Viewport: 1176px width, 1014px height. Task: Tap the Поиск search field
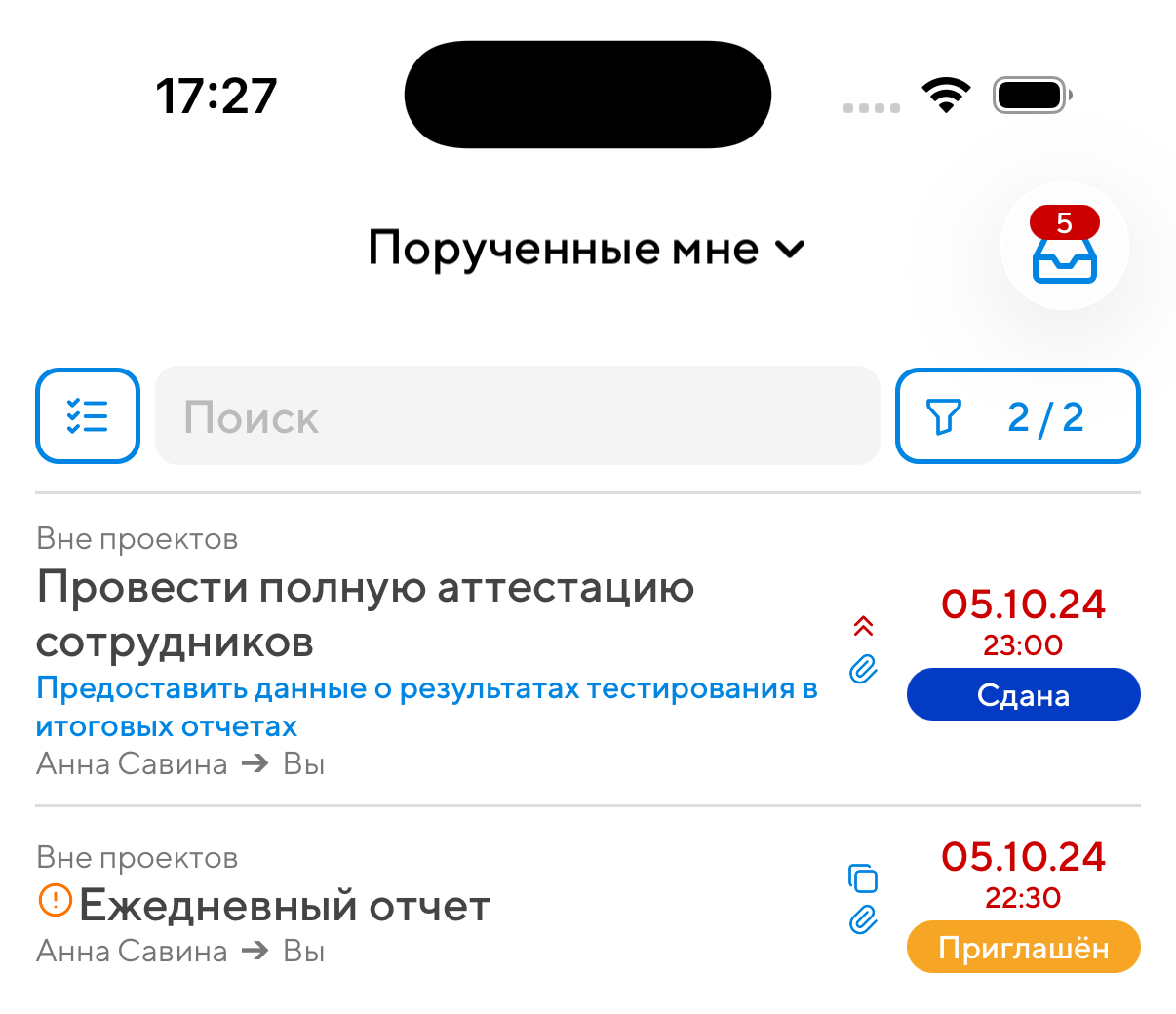click(517, 416)
